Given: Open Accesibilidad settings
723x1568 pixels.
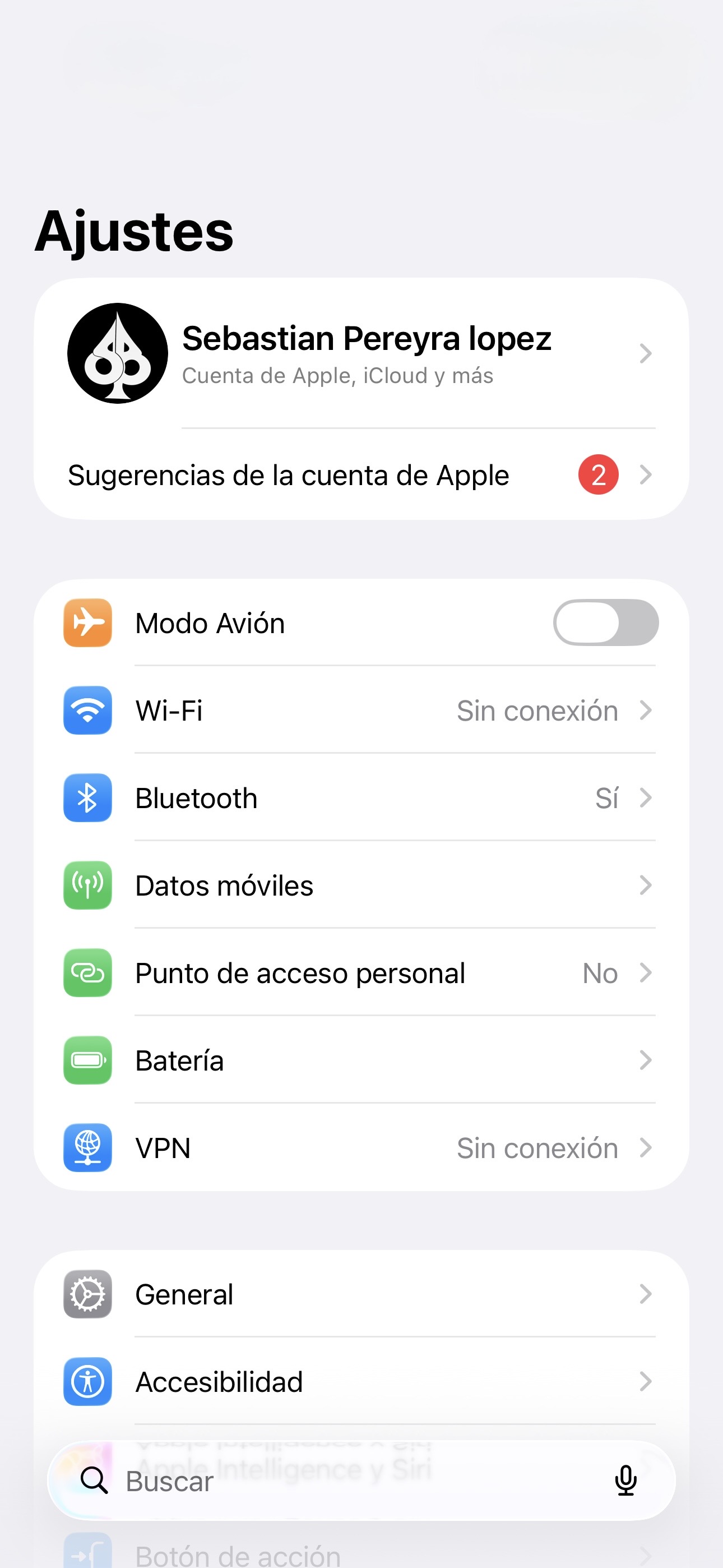Looking at the screenshot, I should click(x=361, y=1382).
